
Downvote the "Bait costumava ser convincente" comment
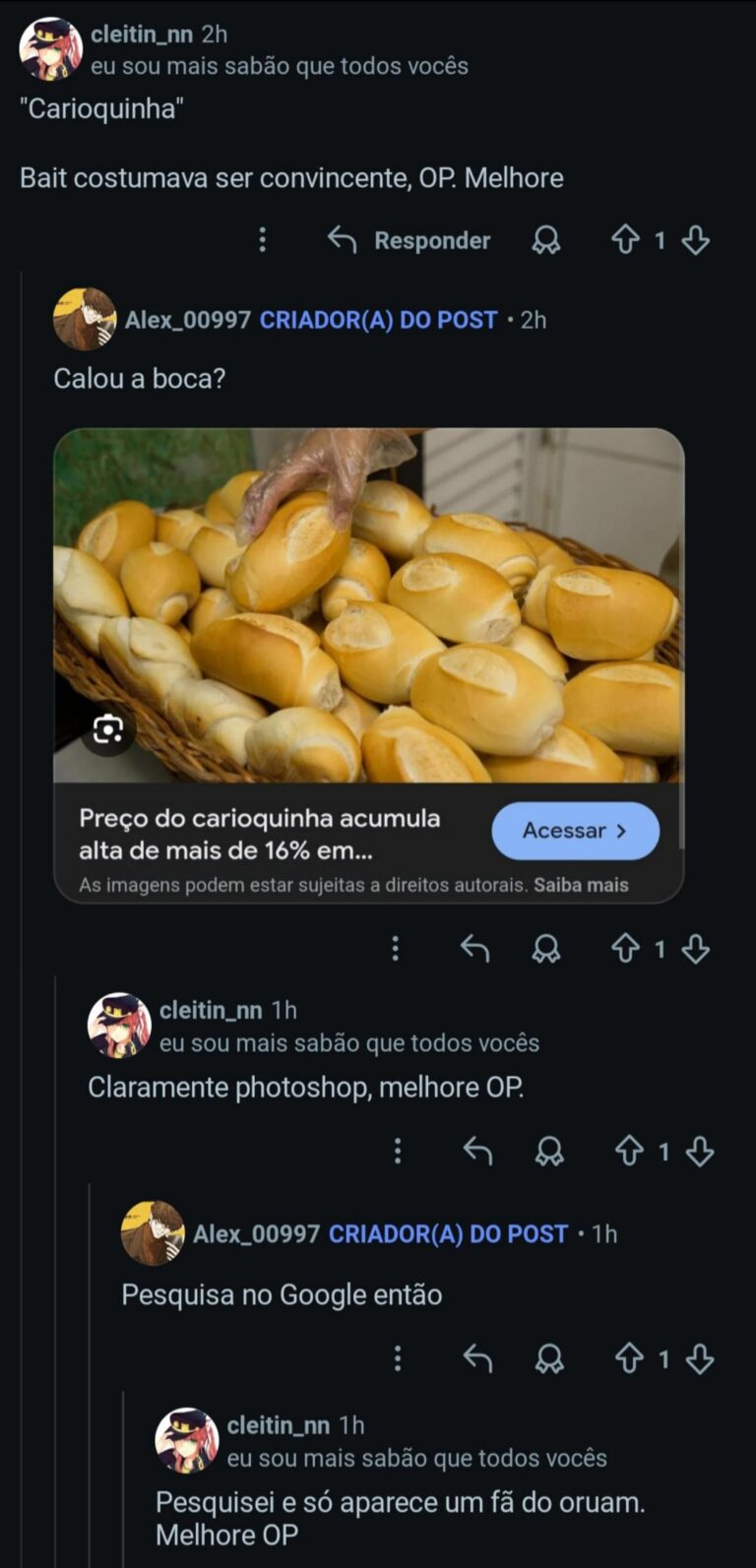[696, 240]
